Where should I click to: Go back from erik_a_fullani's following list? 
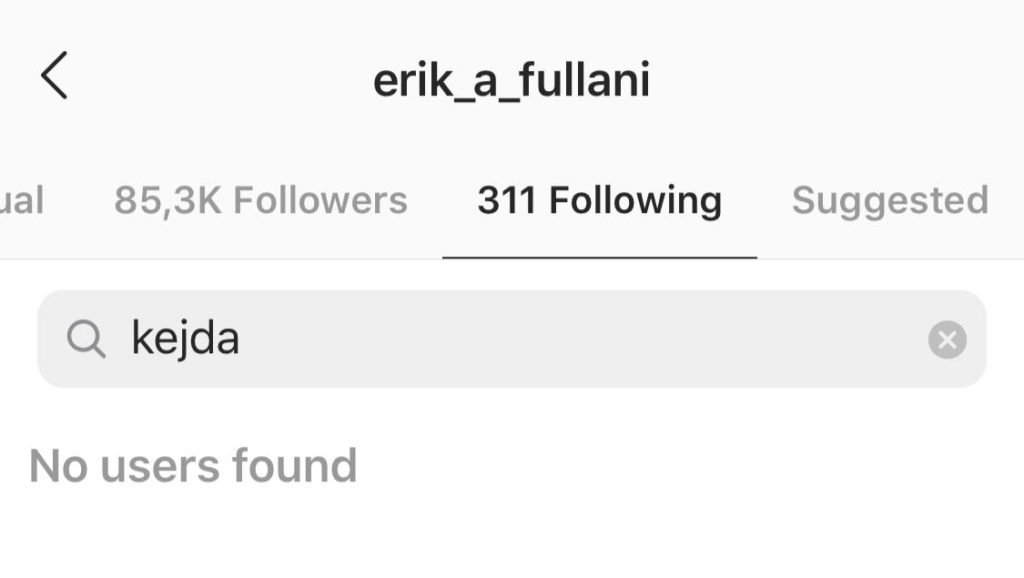pos(54,77)
